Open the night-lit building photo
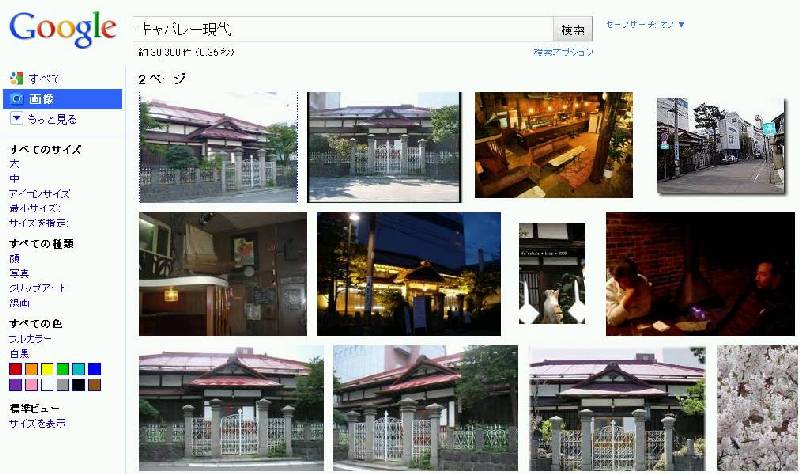Image resolution: width=800 pixels, height=474 pixels. click(x=409, y=274)
